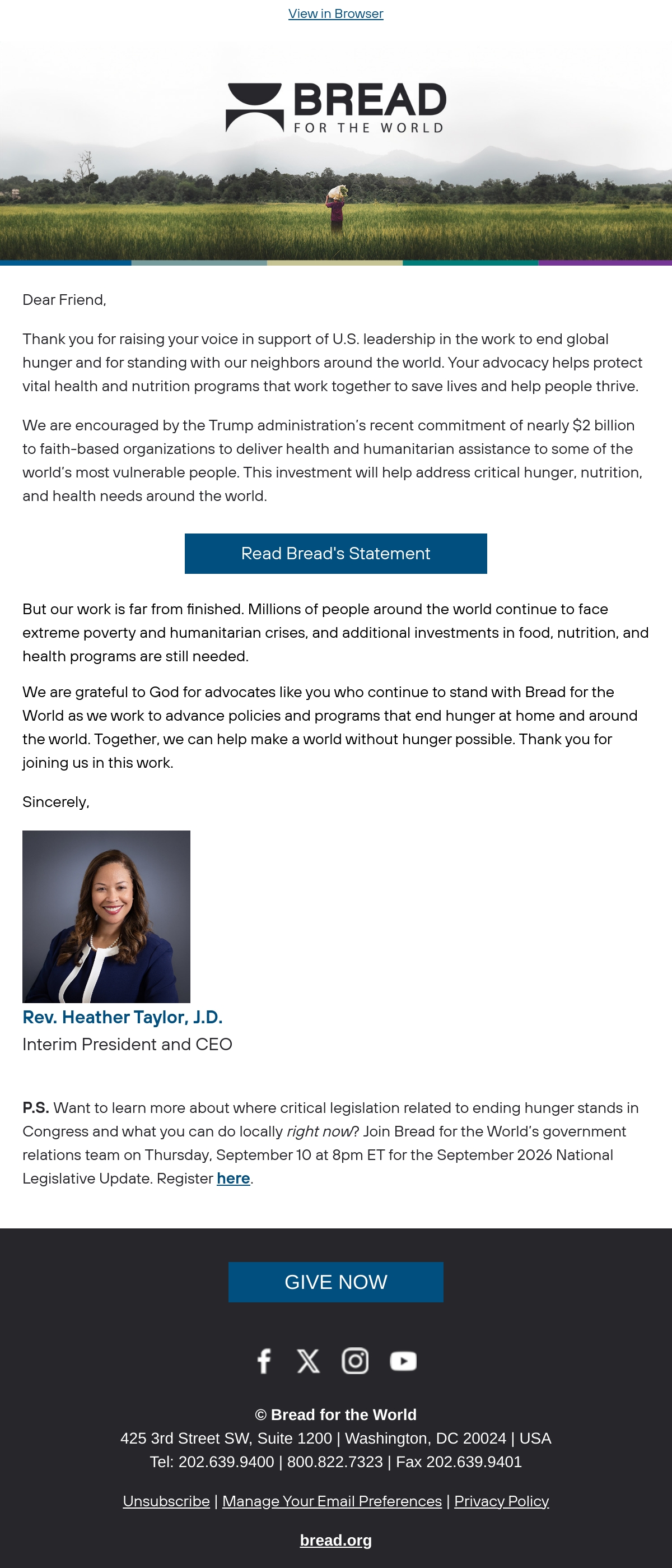Visit the bread.org website link
The height and width of the screenshot is (1568, 672).
point(335,1540)
